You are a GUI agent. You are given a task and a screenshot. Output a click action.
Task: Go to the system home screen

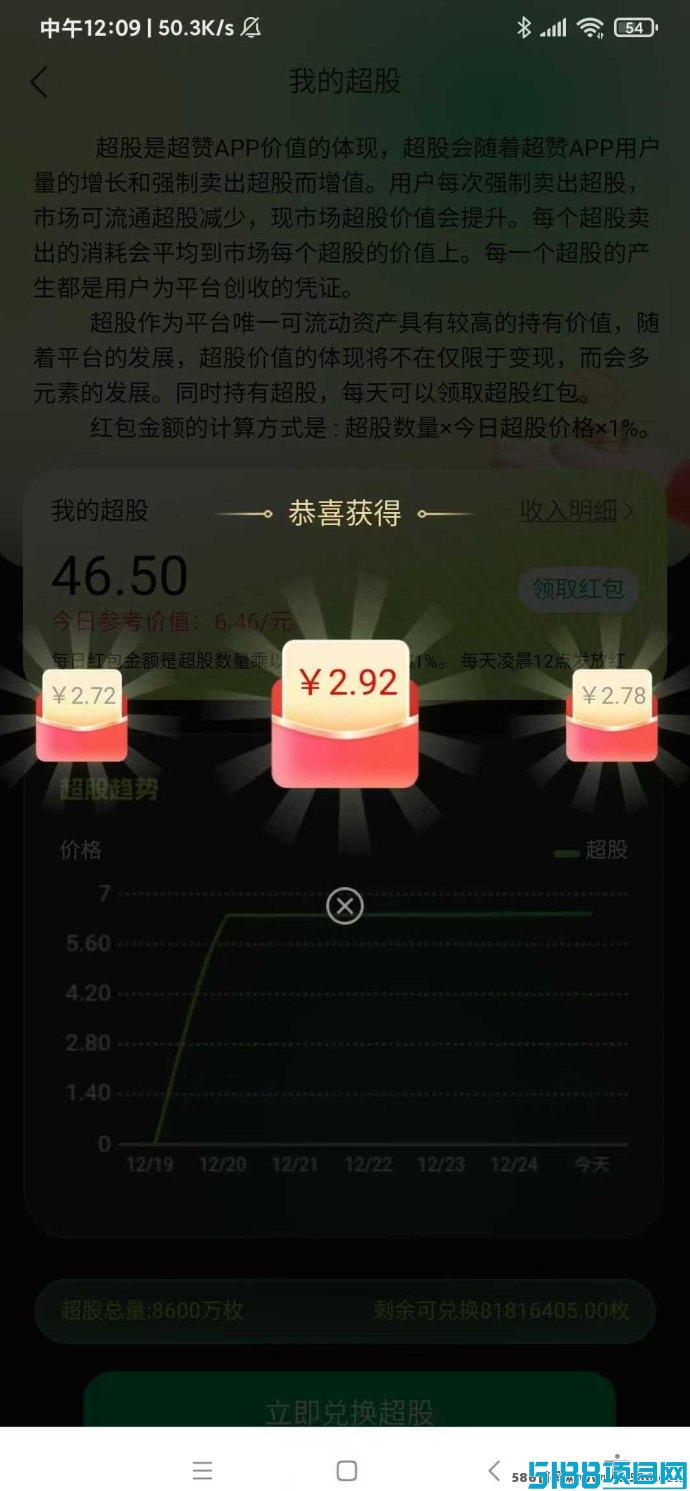[x=347, y=1470]
